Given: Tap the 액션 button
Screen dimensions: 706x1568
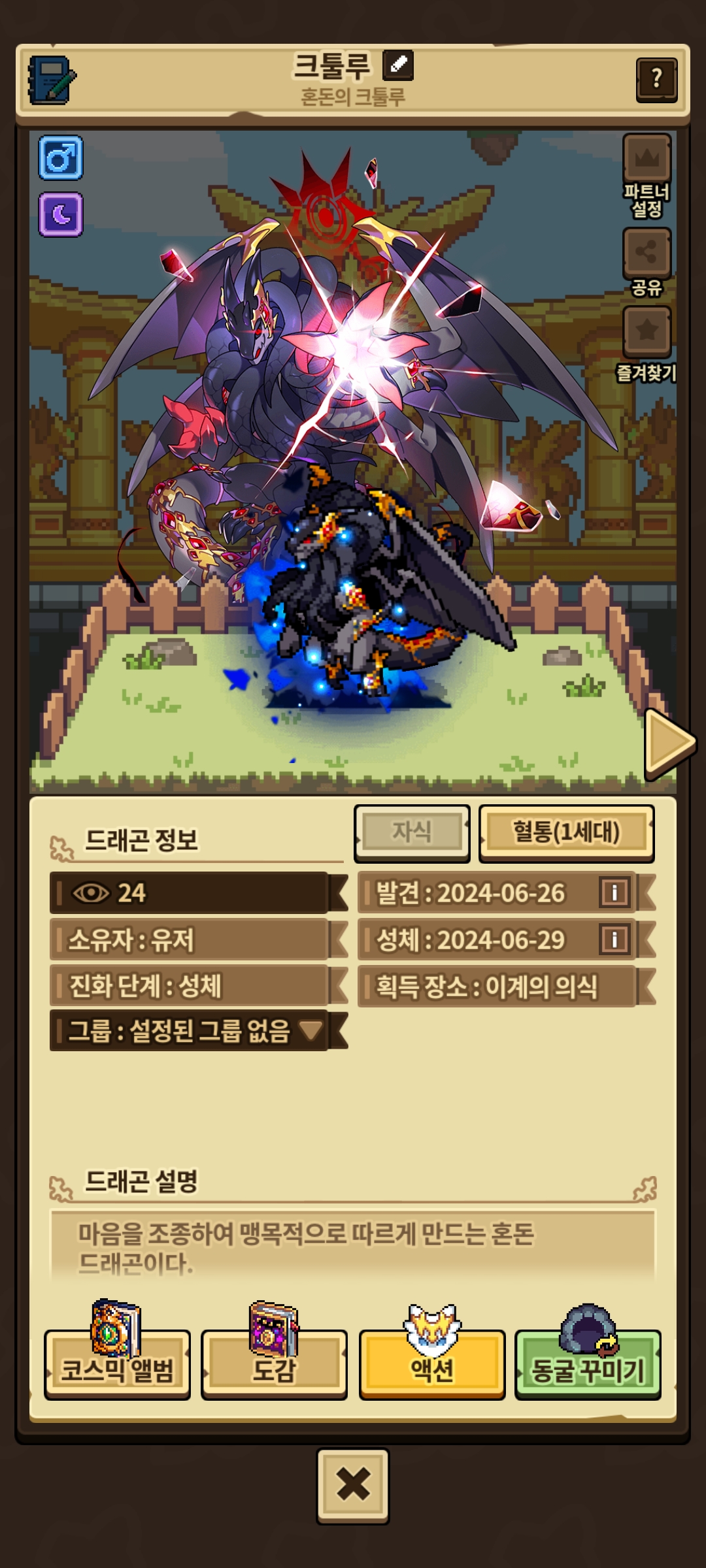Looking at the screenshot, I should click(x=431, y=1365).
